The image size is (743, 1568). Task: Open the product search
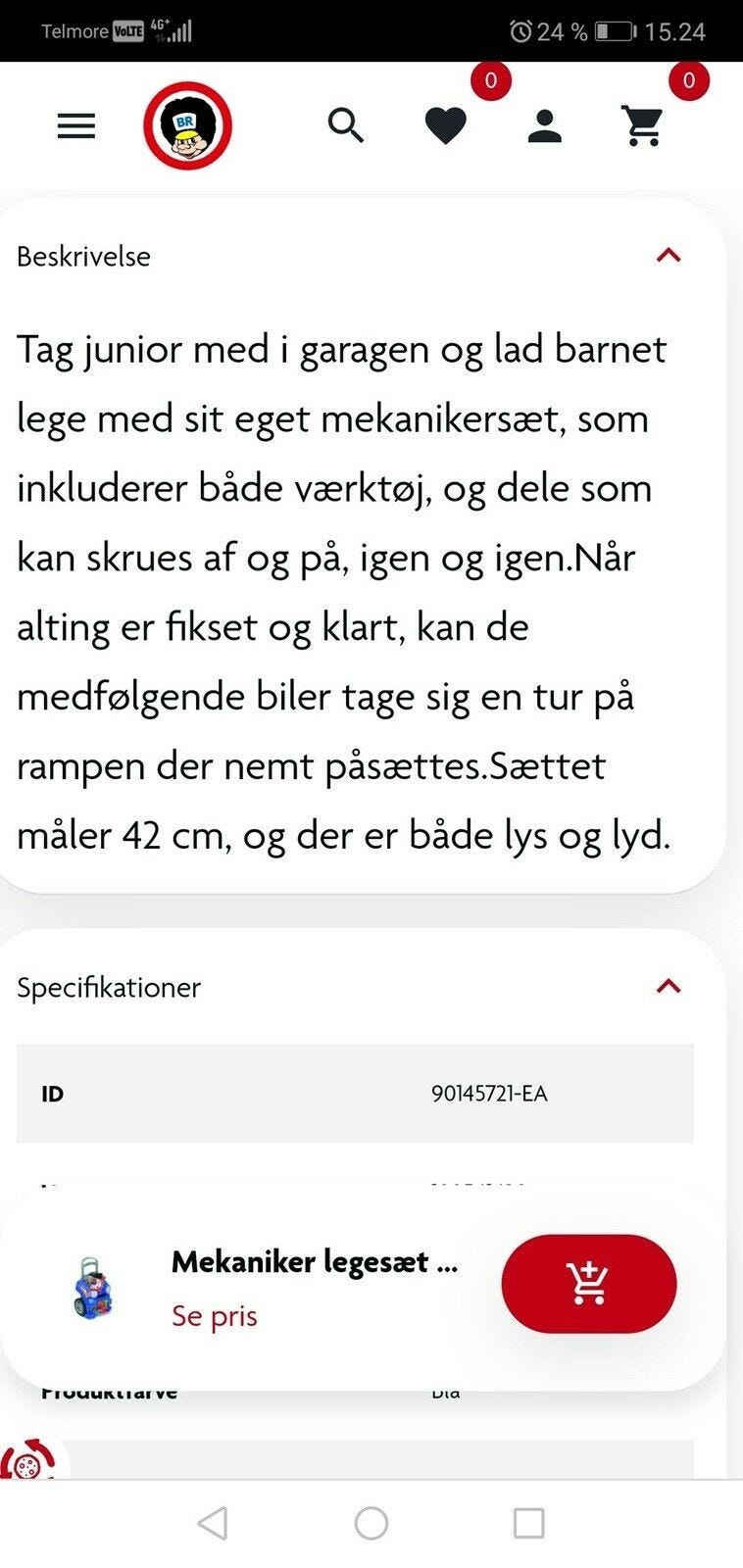coord(345,125)
